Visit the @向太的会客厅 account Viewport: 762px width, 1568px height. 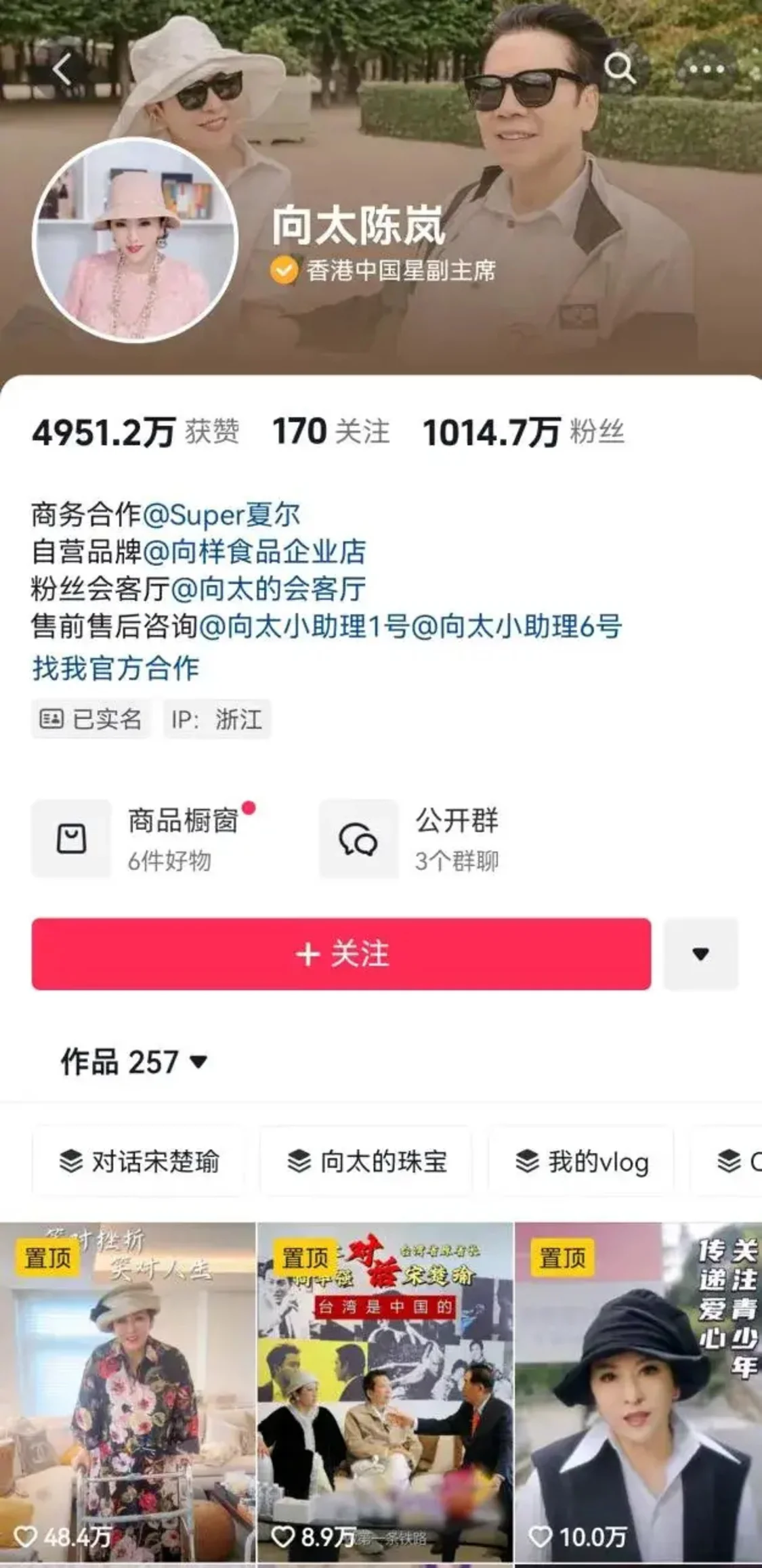click(268, 589)
